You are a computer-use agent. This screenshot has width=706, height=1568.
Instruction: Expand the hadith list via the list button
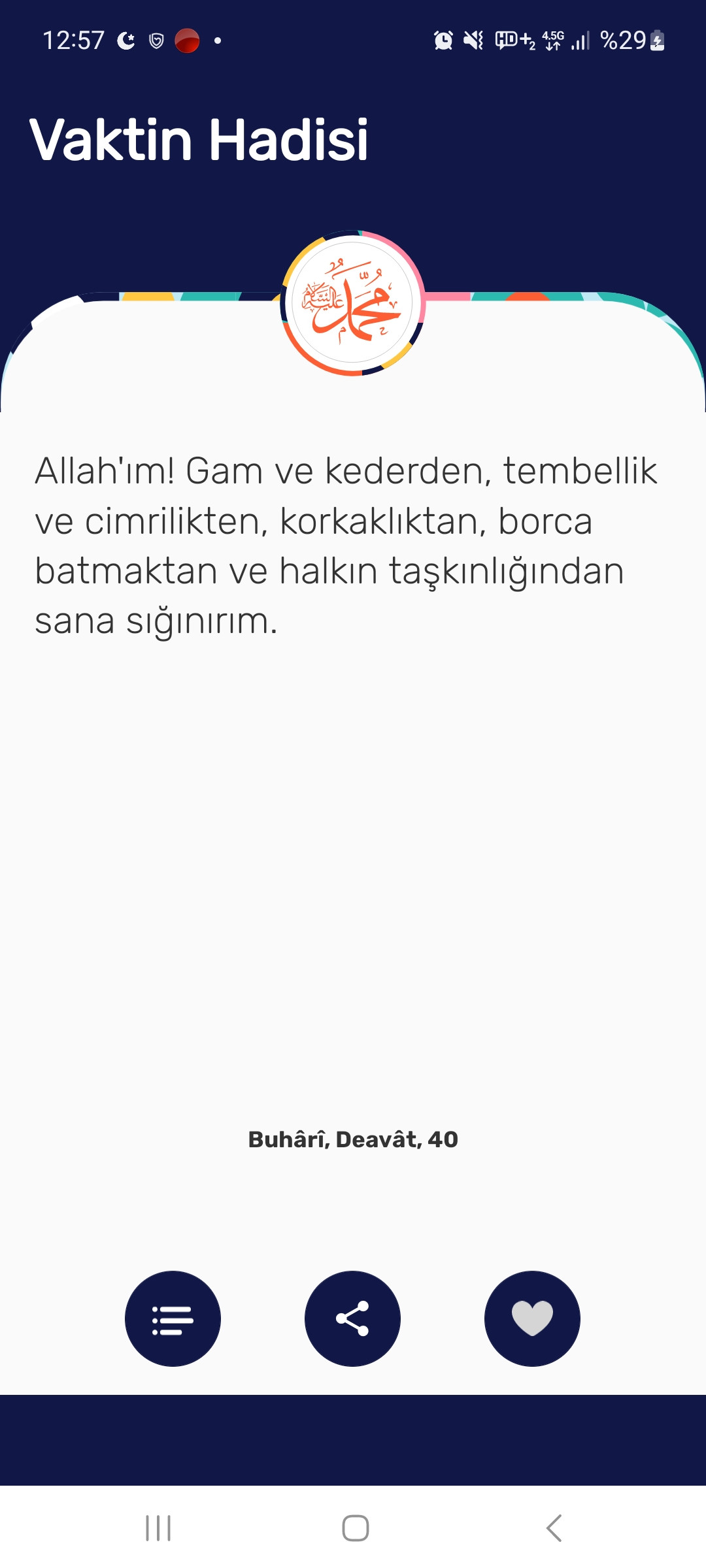(173, 1318)
